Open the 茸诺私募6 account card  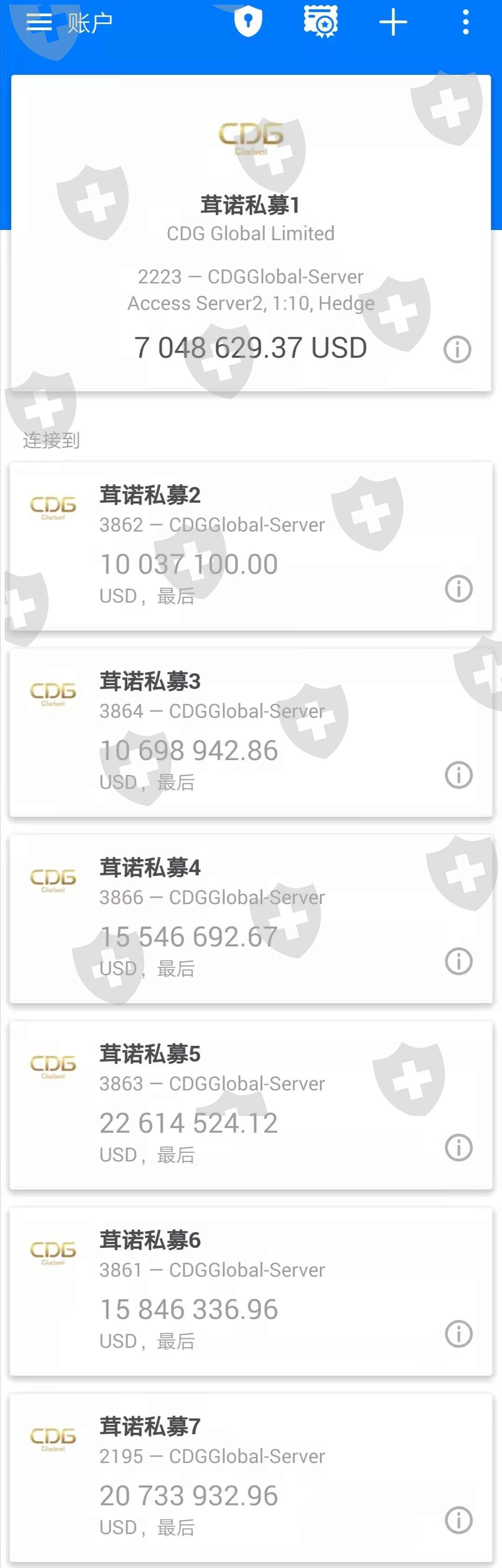pos(251,1291)
